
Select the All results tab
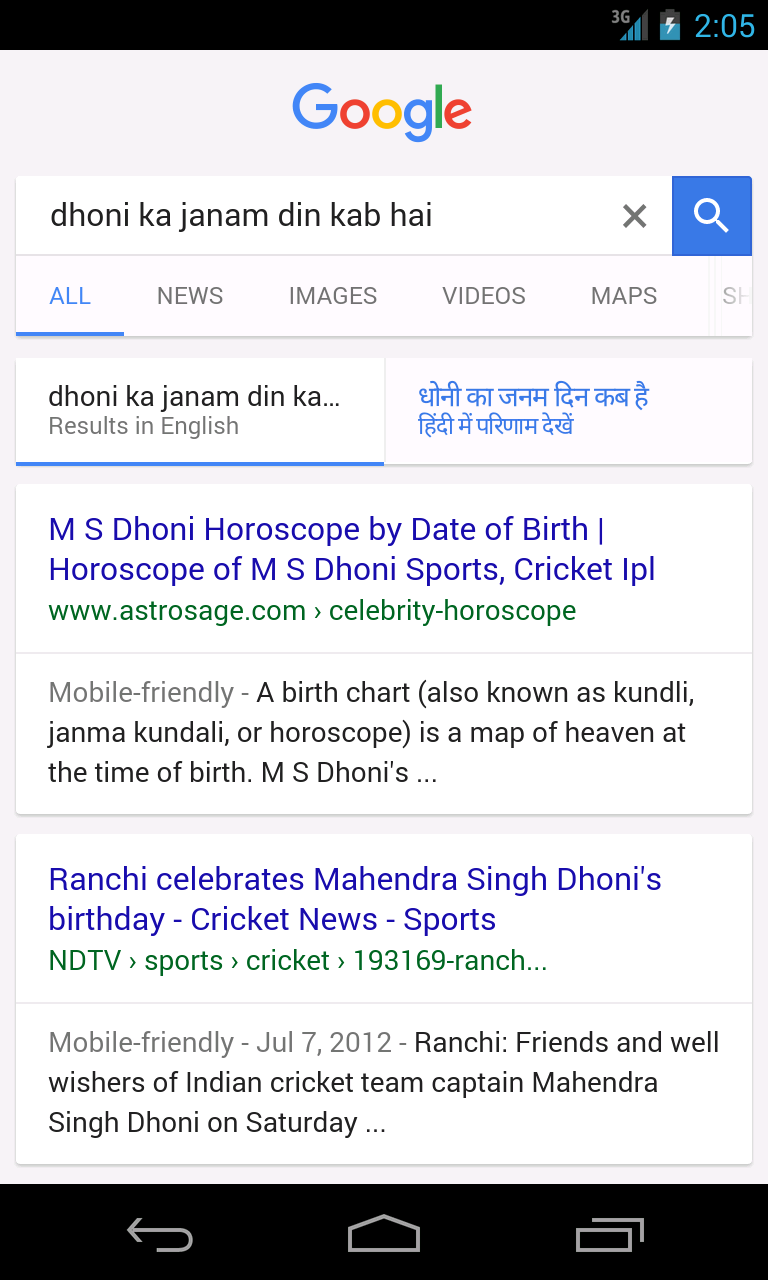click(x=70, y=296)
